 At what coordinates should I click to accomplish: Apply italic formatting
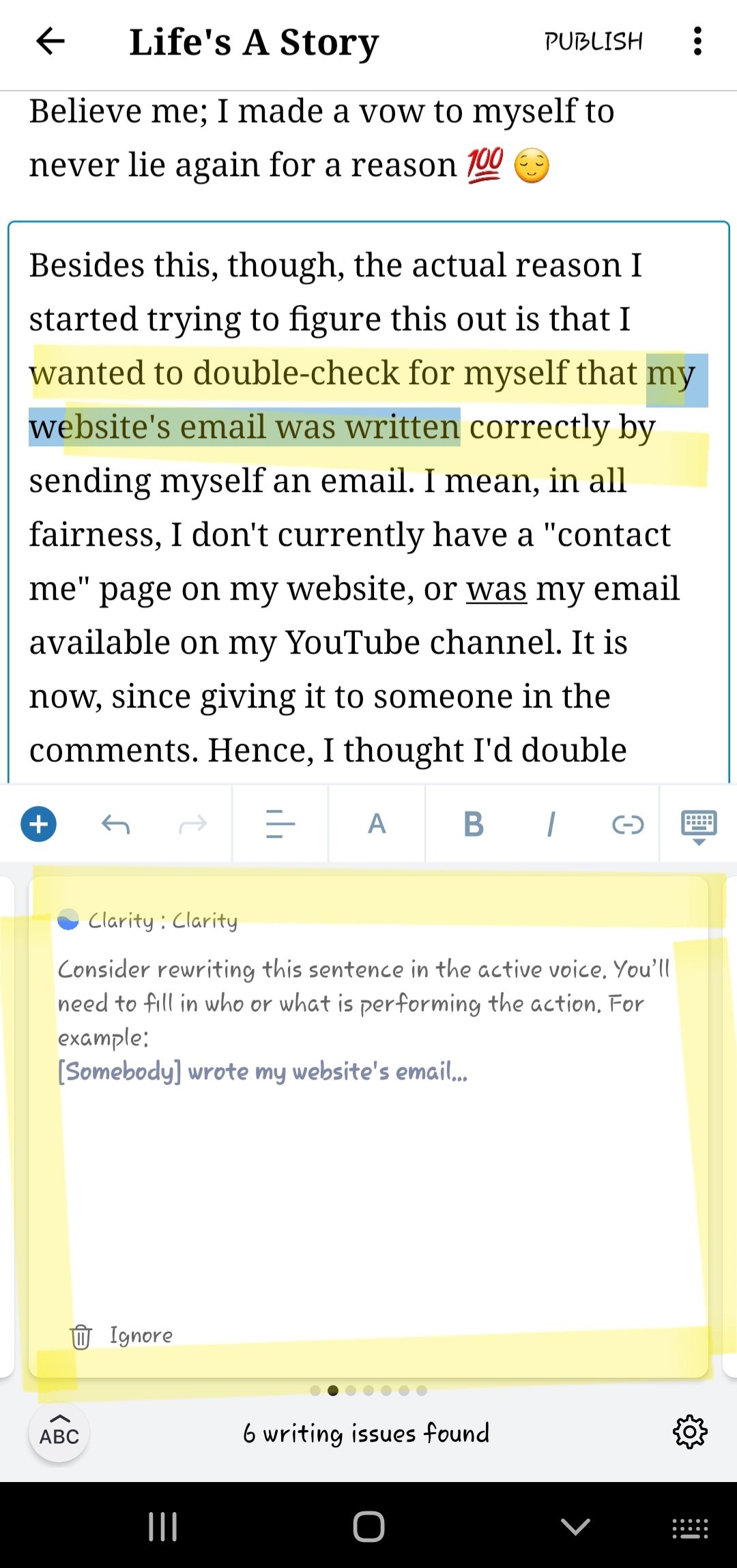click(x=551, y=824)
